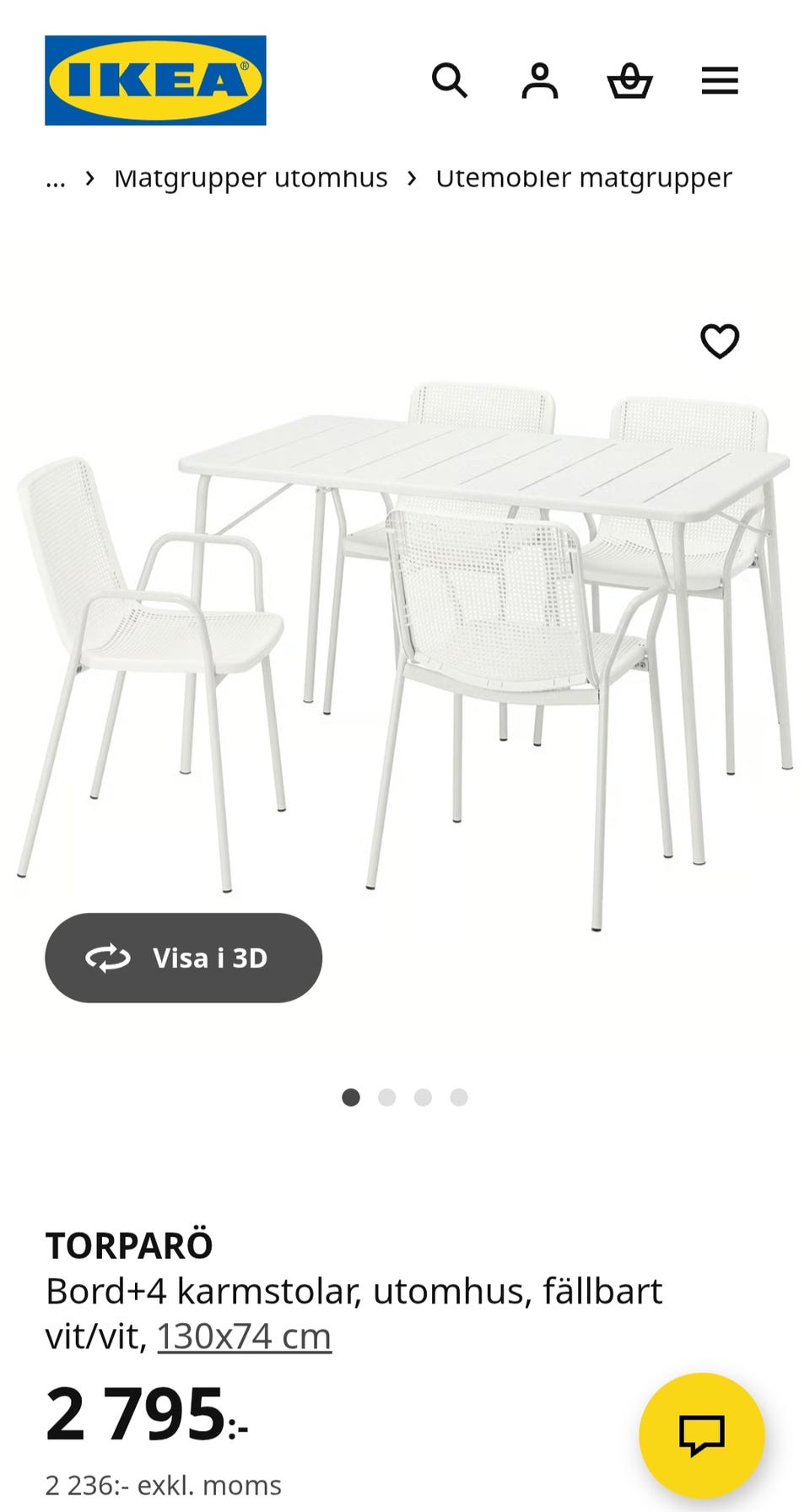Open the 130x74 cm size link
This screenshot has width=810, height=1512.
tap(244, 1336)
